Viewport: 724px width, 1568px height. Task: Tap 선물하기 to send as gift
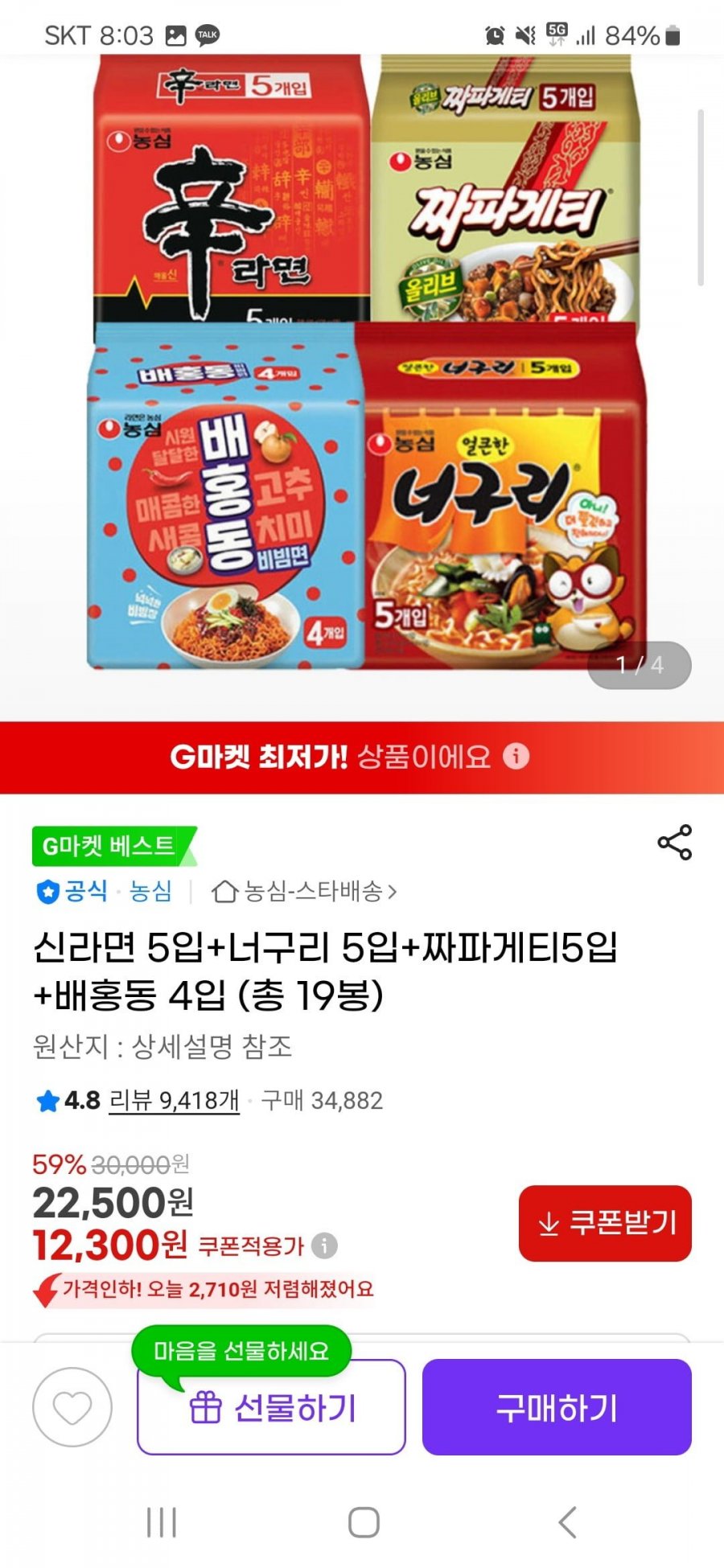coord(271,1407)
